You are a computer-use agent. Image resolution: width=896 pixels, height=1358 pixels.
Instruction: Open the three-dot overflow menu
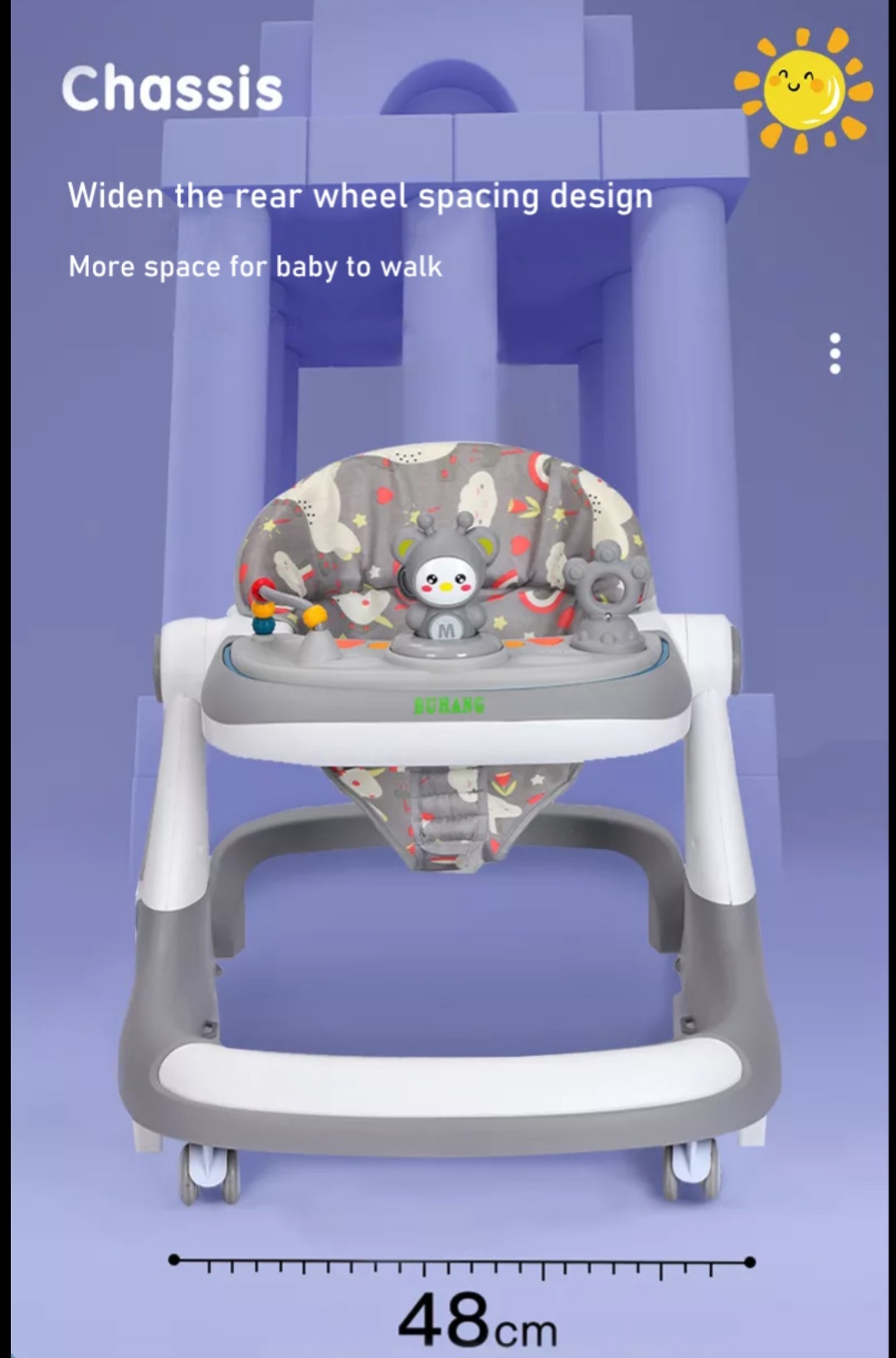(835, 354)
